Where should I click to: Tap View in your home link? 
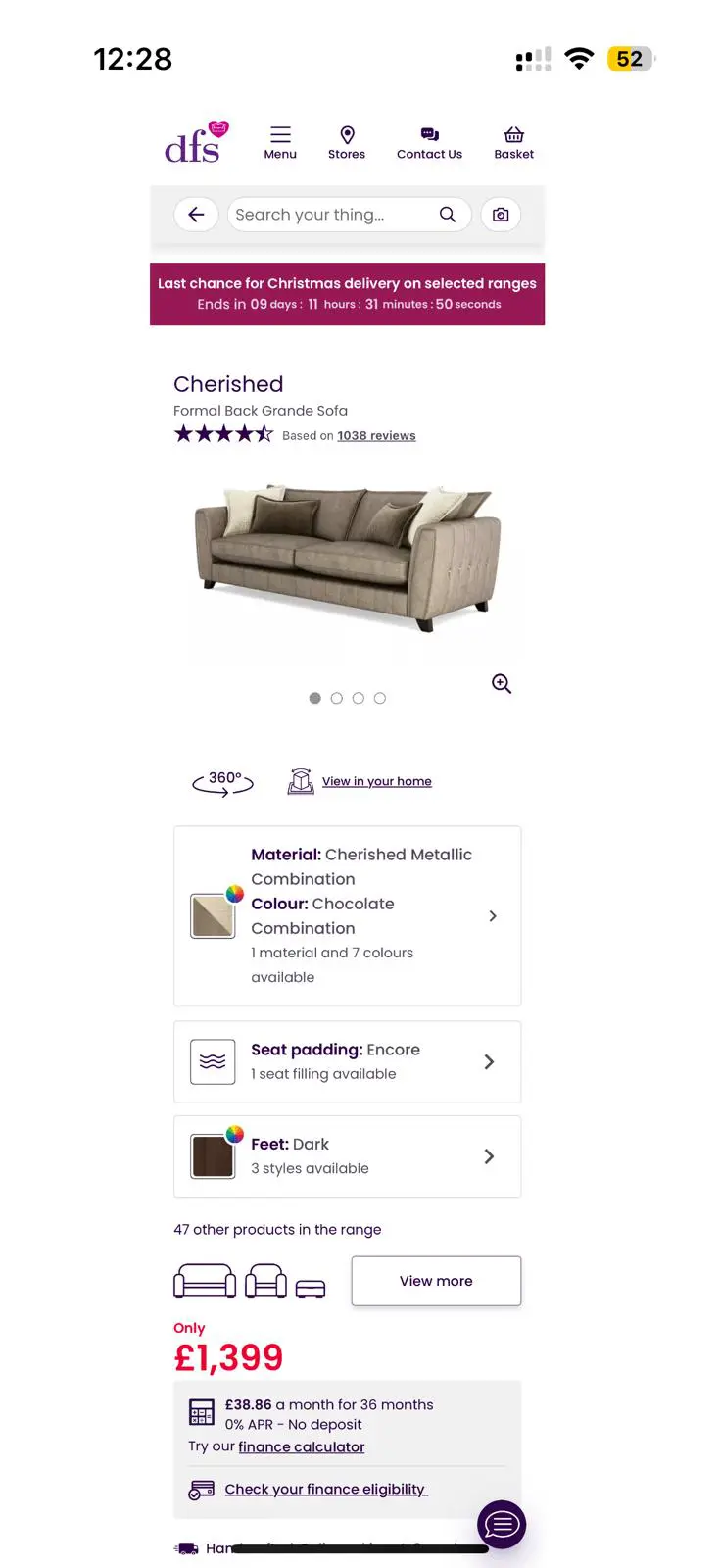[376, 781]
